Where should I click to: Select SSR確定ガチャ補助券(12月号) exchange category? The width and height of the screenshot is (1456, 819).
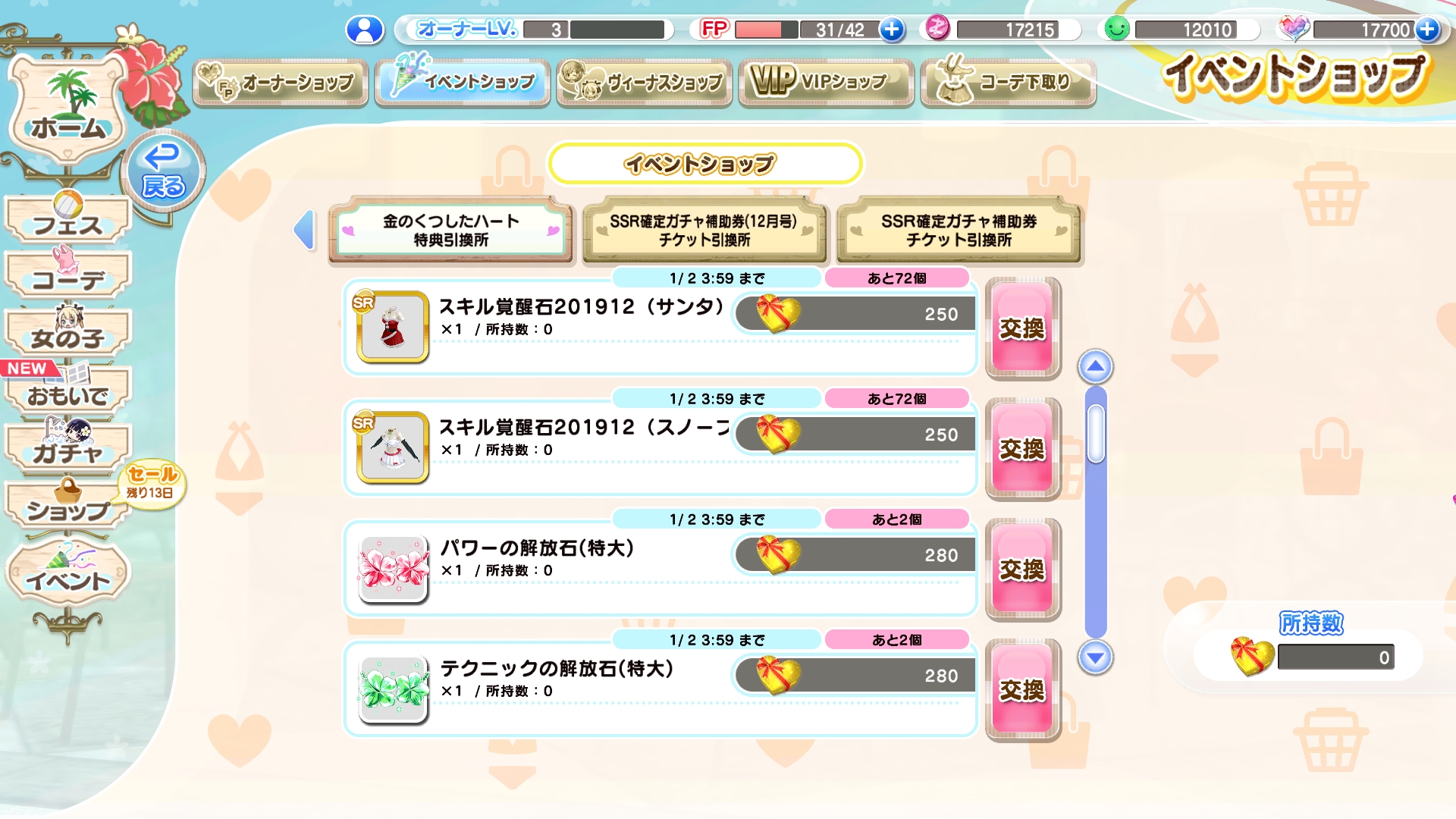coord(704,231)
